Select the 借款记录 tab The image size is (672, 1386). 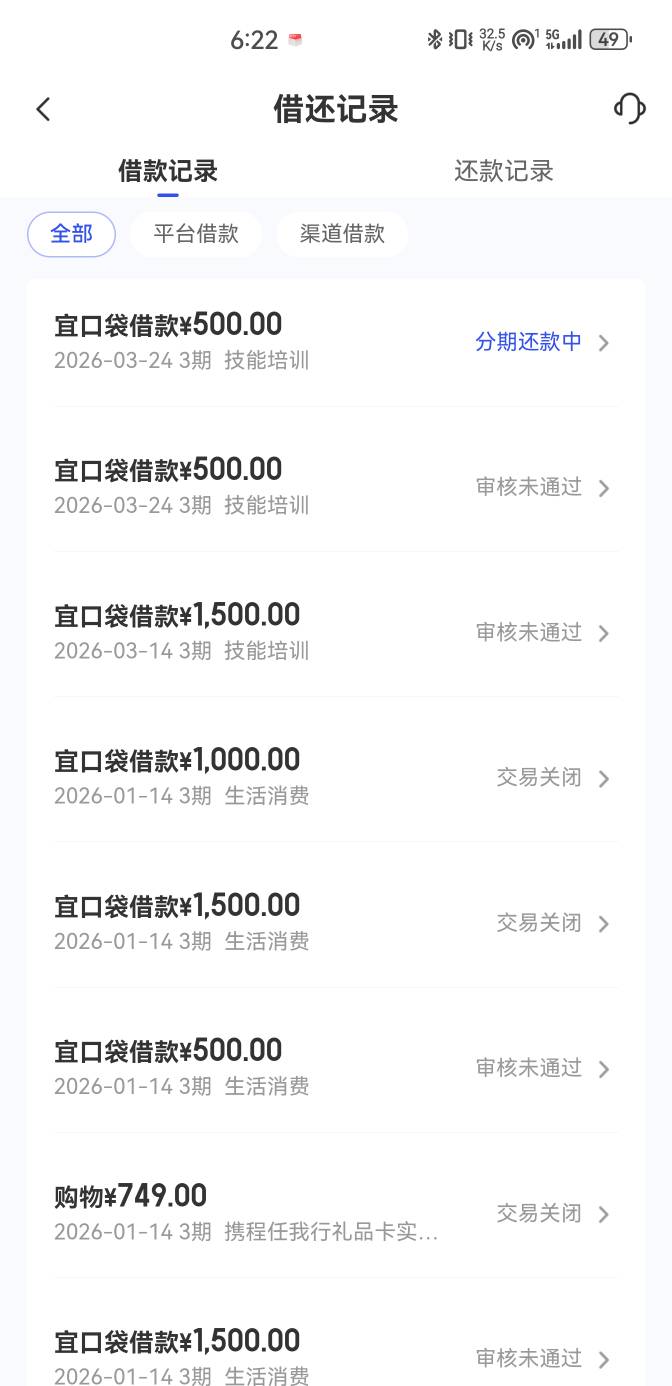tap(168, 171)
